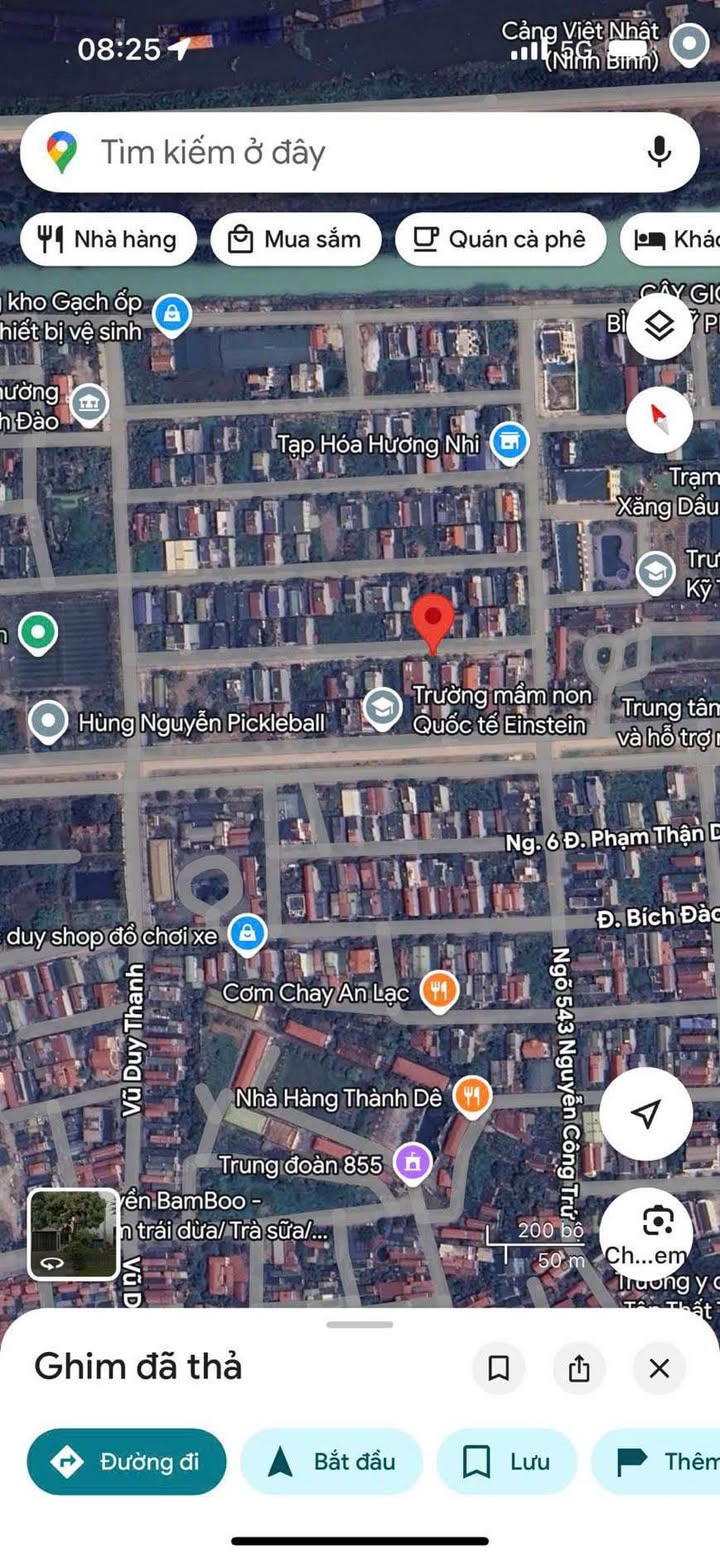Open Hùng Nguyễn Pickleball marker
Image resolution: width=720 pixels, height=1559 pixels.
click(48, 721)
